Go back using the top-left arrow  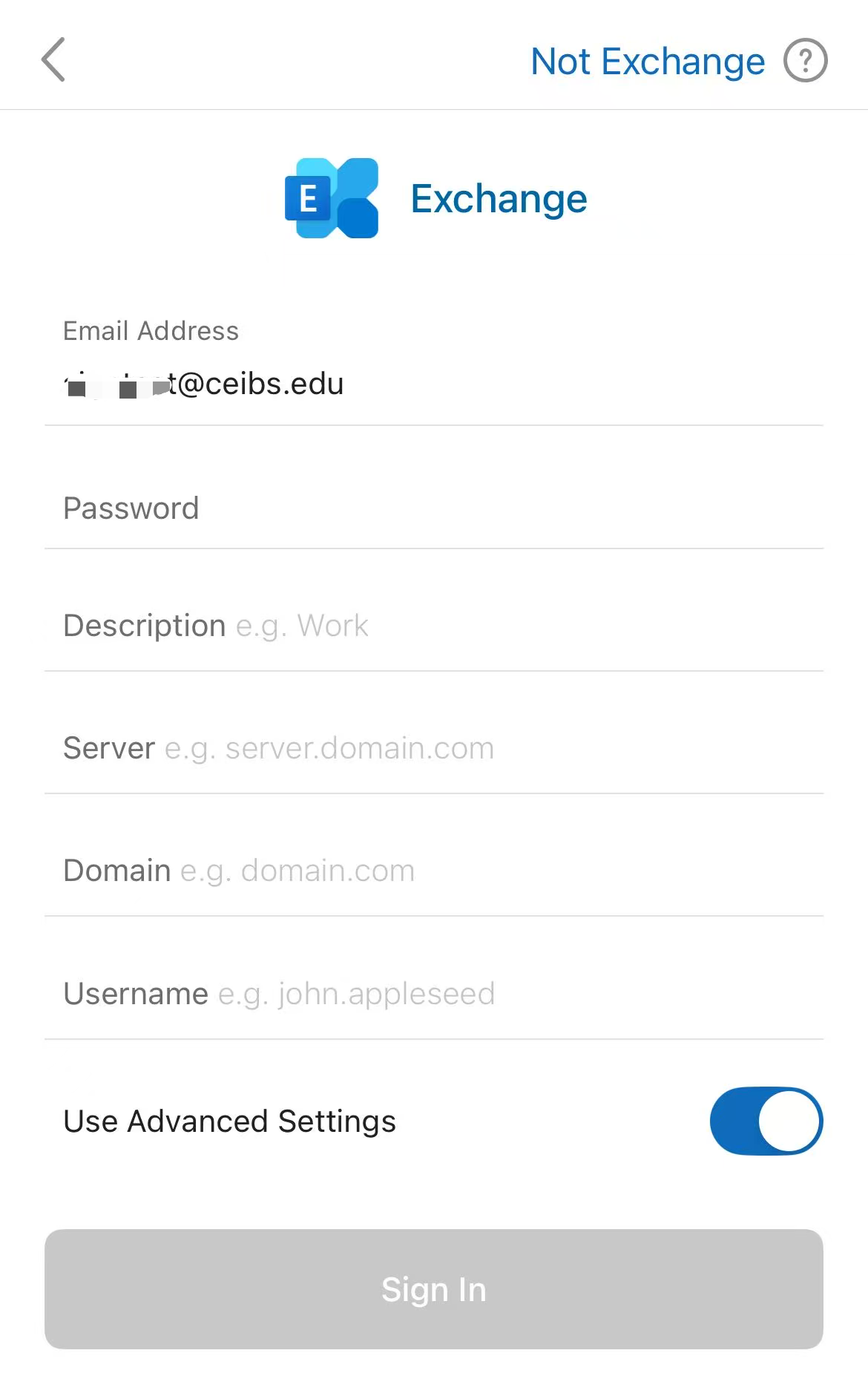(x=53, y=59)
